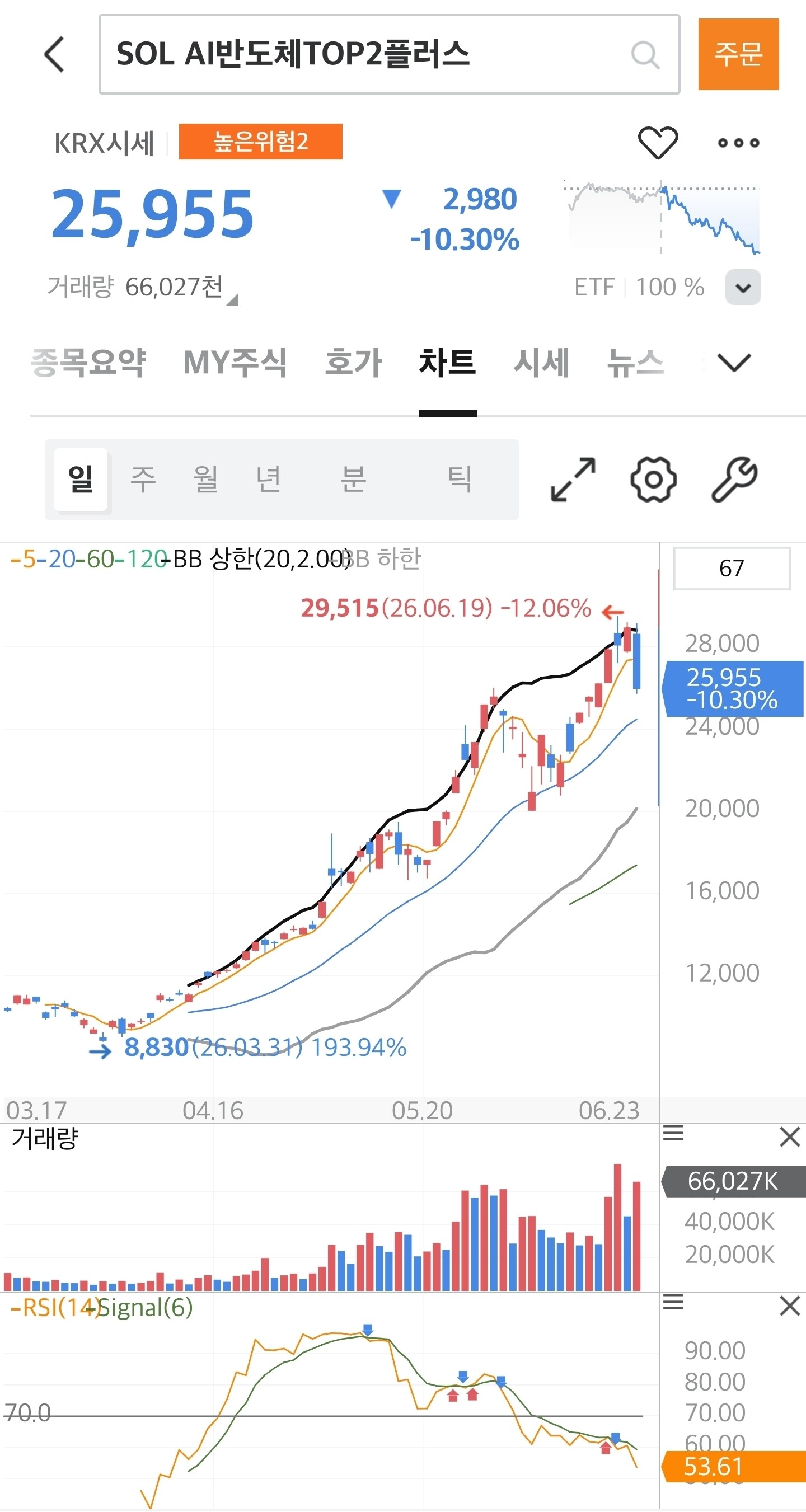Image resolution: width=806 pixels, height=1512 pixels.
Task: Expand the chart to full screen
Action: tap(573, 480)
